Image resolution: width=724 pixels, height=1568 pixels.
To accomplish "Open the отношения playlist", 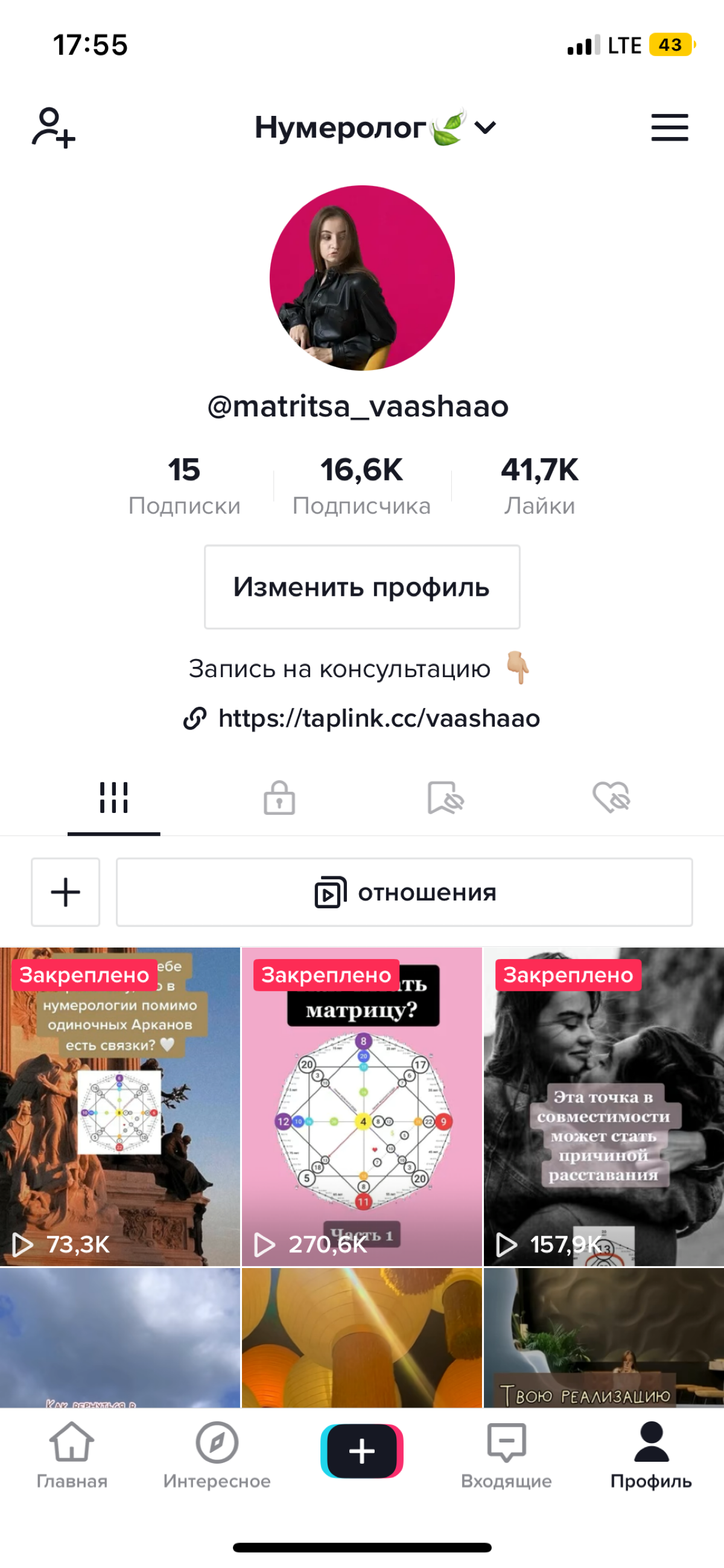I will tap(405, 893).
